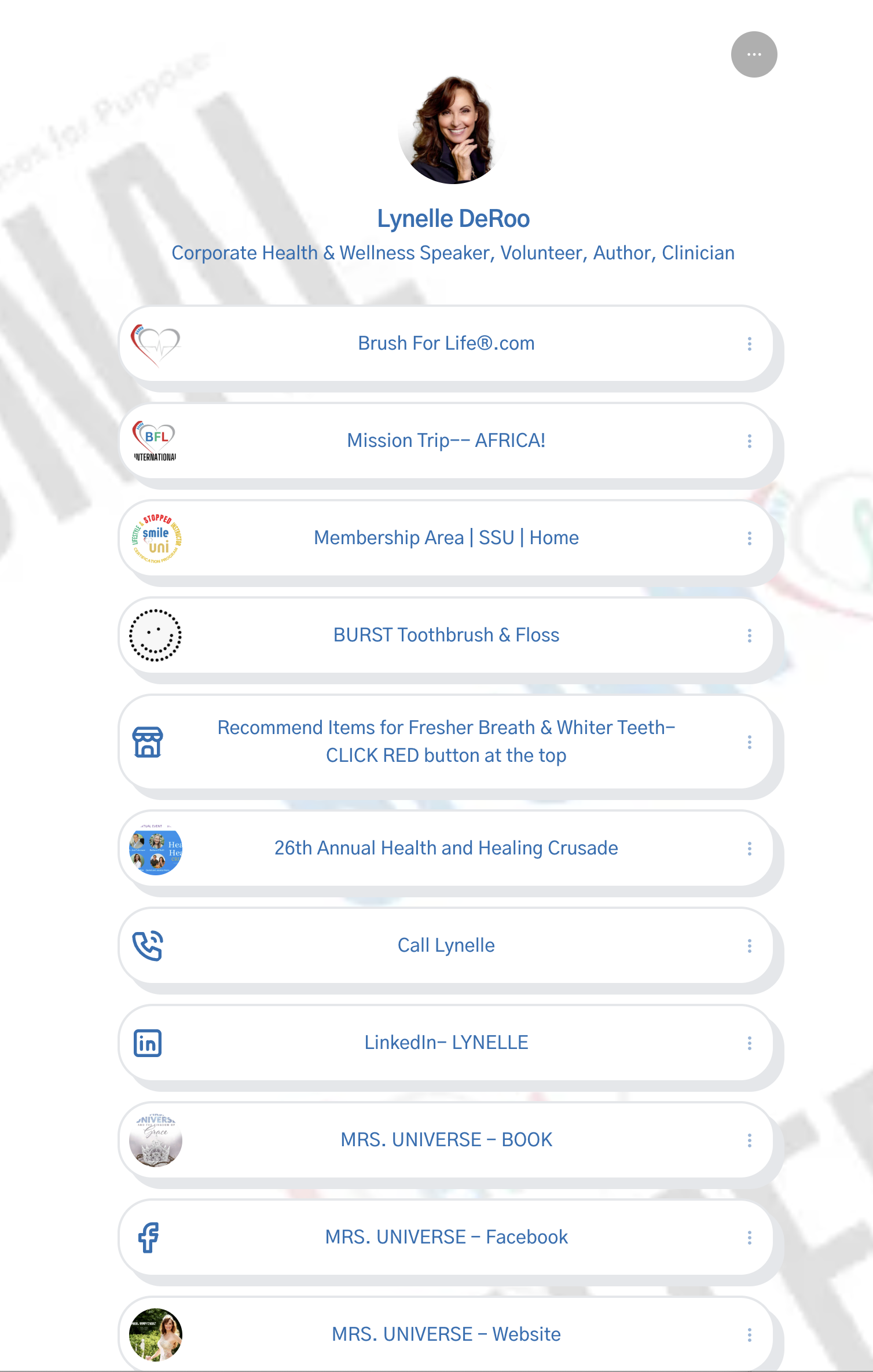Tap Call Lynelle
Image resolution: width=873 pixels, height=1372 pixels.
pos(446,945)
